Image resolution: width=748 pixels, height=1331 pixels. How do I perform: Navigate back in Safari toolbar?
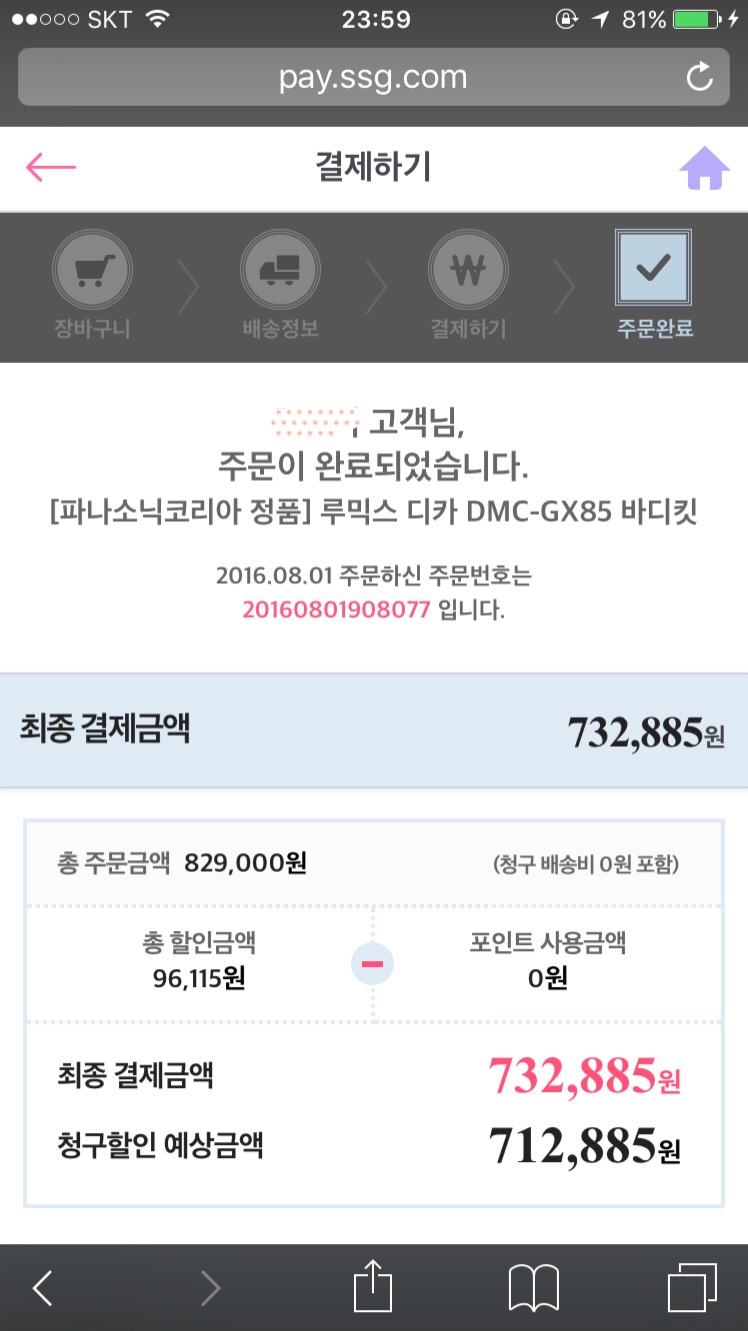43,1288
